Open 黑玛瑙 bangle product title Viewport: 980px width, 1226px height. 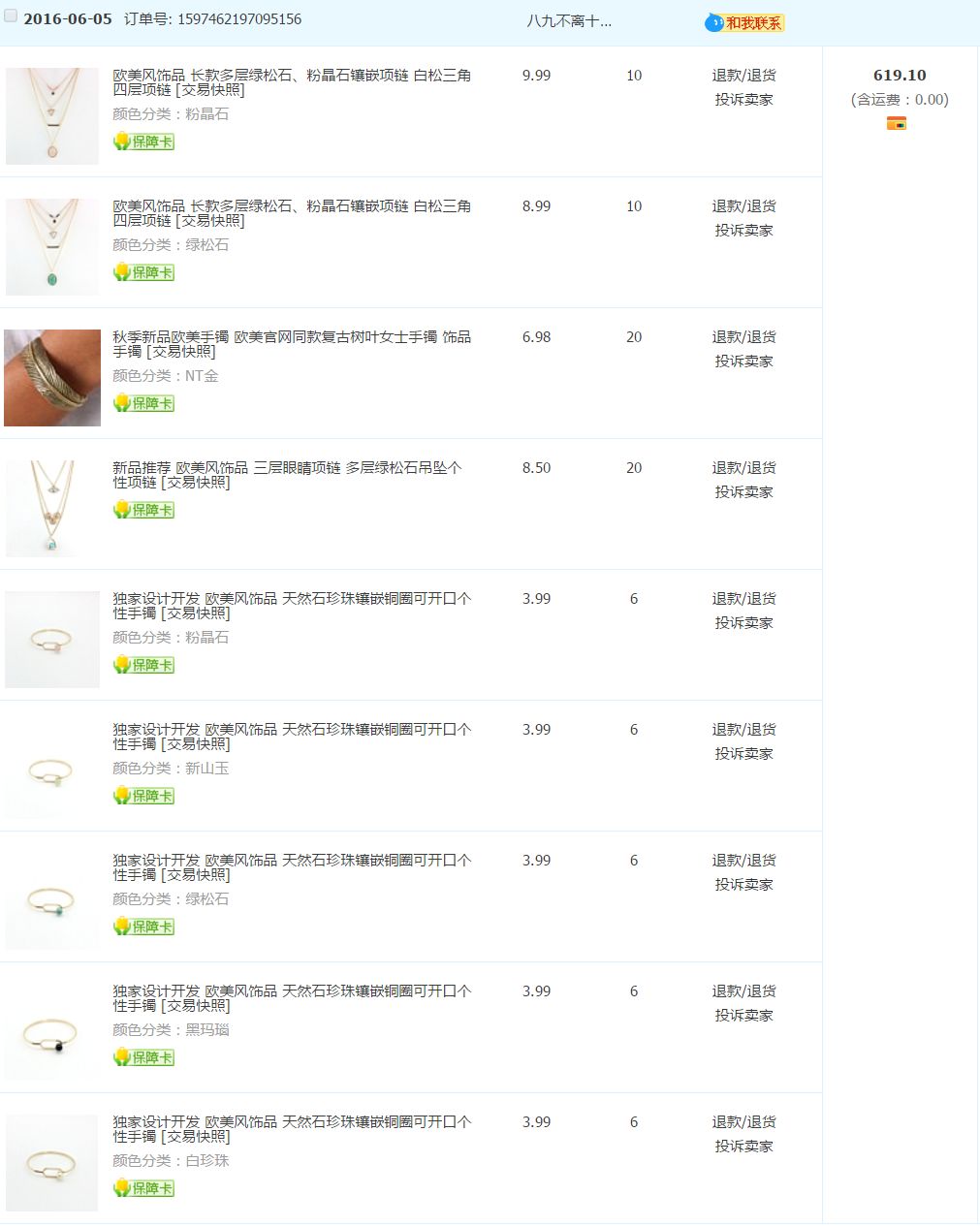coord(291,998)
